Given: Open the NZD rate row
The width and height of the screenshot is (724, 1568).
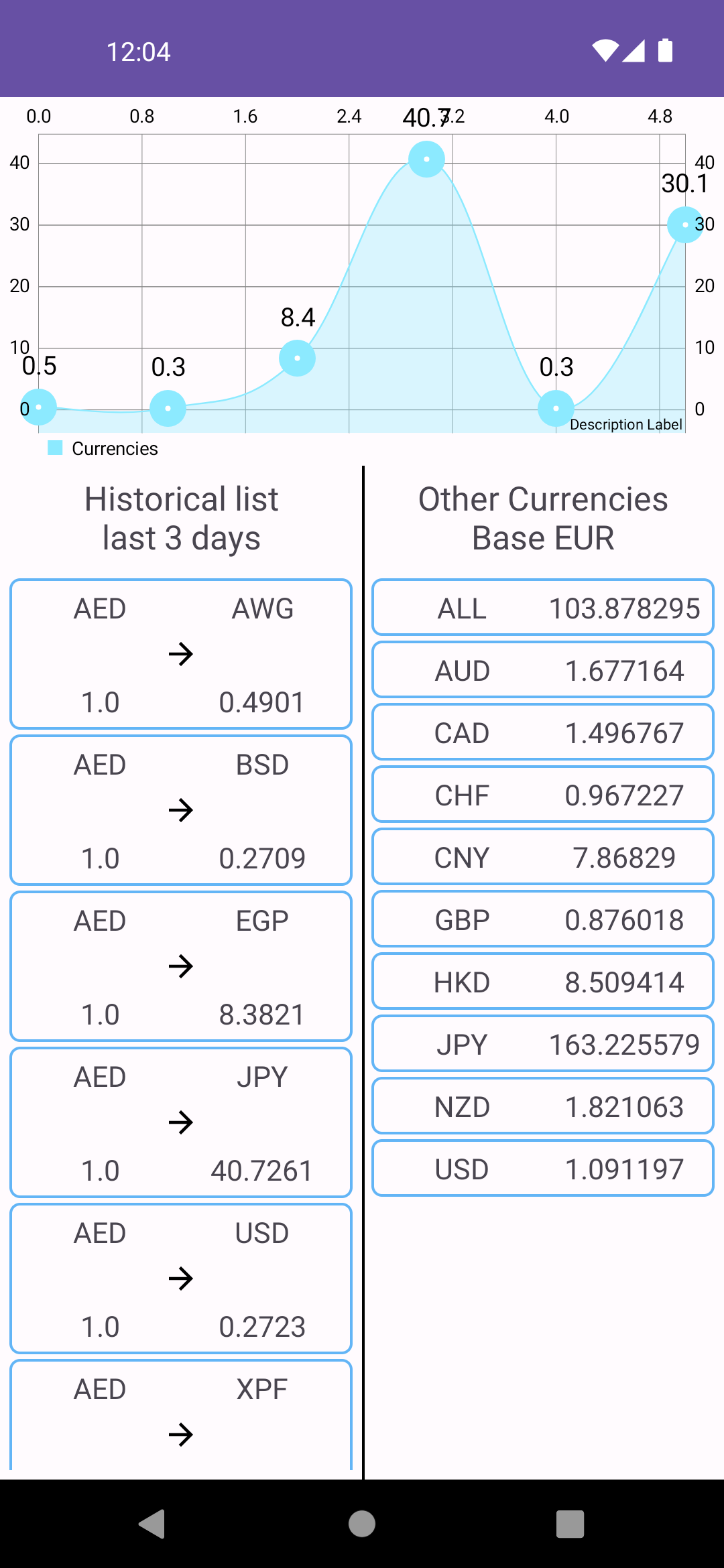Looking at the screenshot, I should point(543,1106).
